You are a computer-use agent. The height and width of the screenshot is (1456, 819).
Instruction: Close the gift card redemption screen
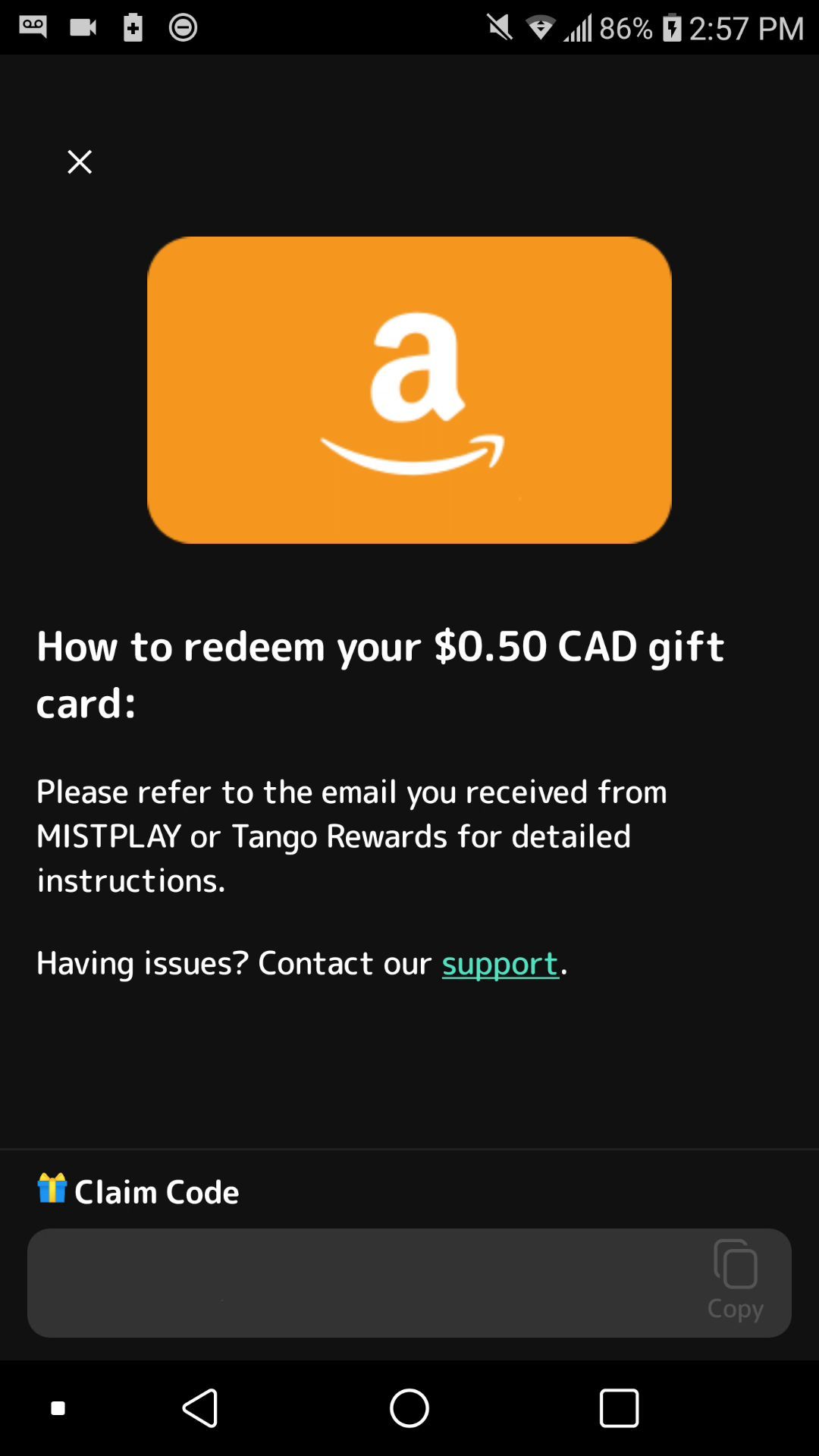click(80, 162)
